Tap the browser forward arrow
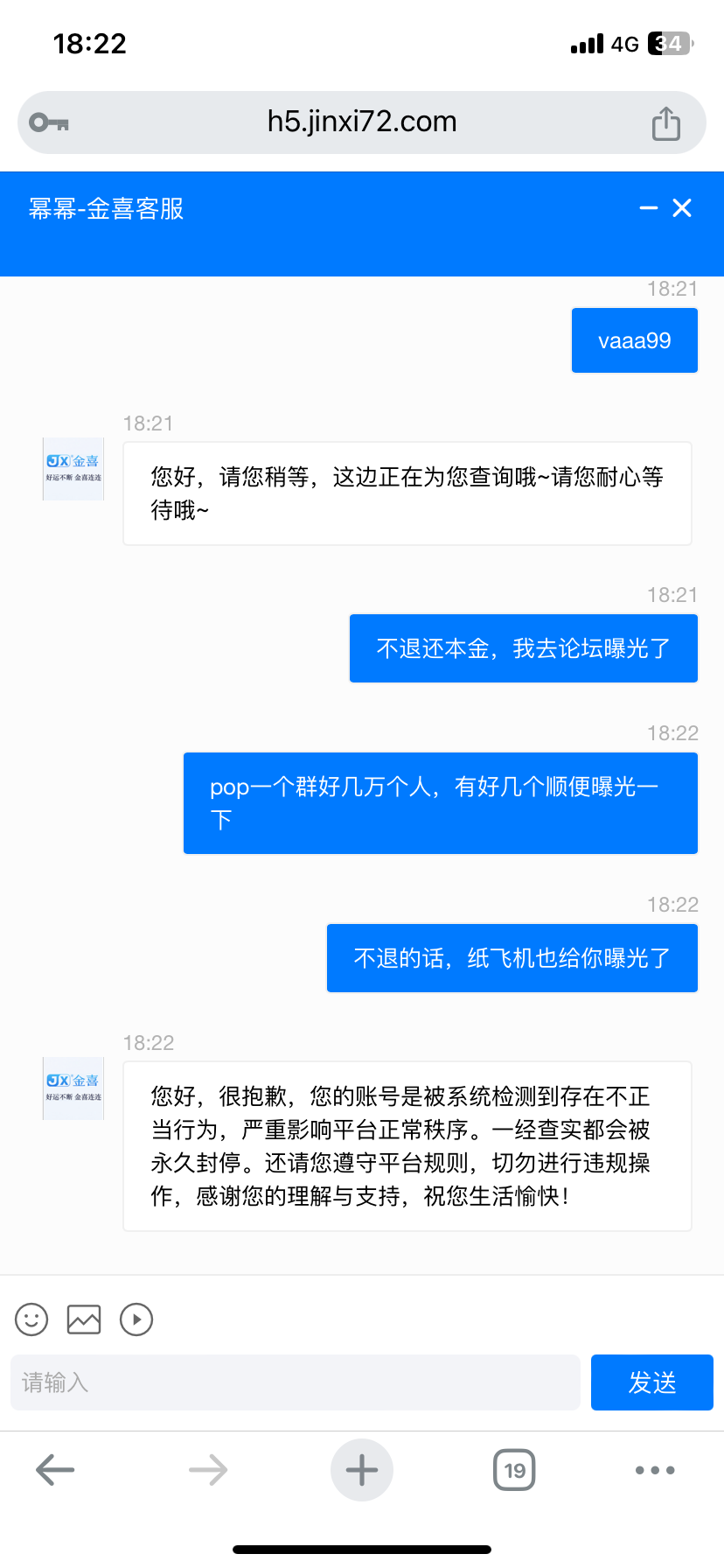Viewport: 724px width, 1568px height. 208,1470
